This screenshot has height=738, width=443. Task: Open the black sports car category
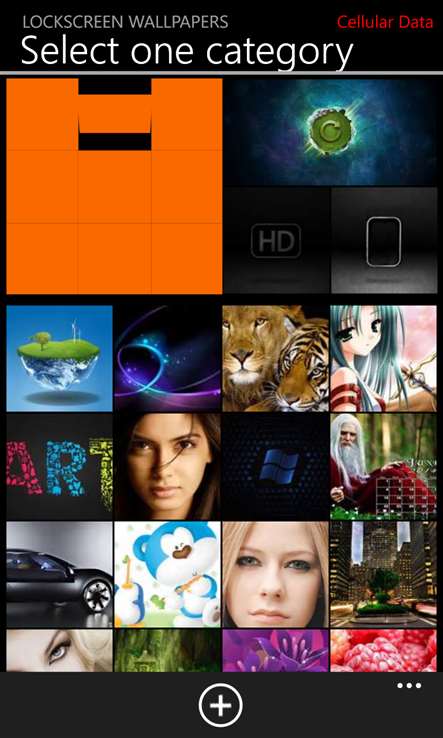click(59, 574)
